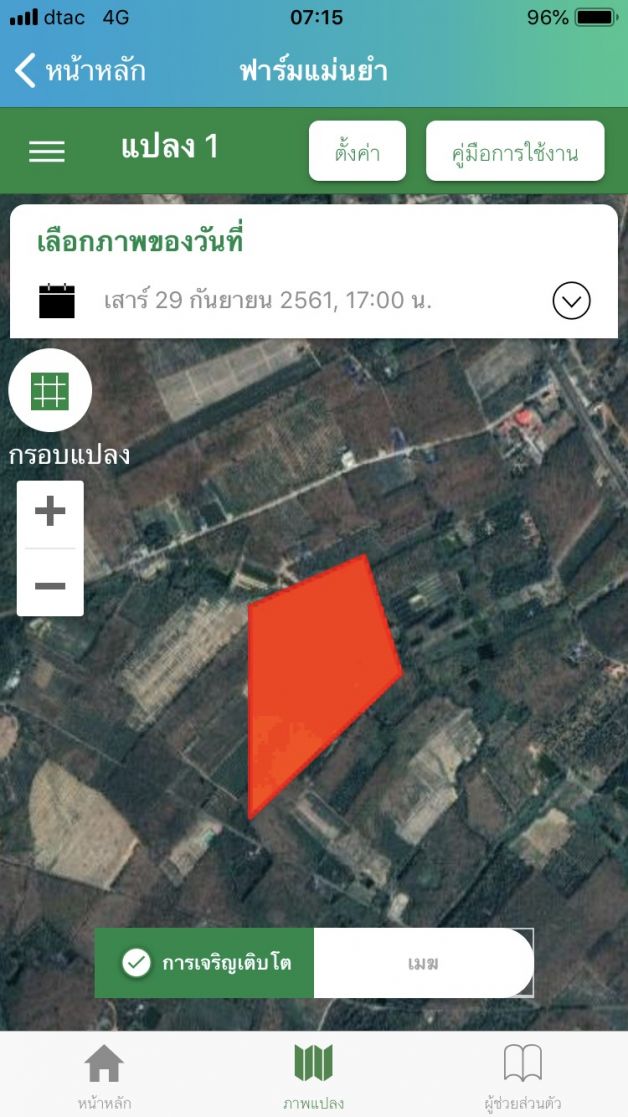Image resolution: width=628 pixels, height=1117 pixels.
Task: Open the ภาพแปลง bottom tab
Action: pyautogui.click(x=313, y=1075)
